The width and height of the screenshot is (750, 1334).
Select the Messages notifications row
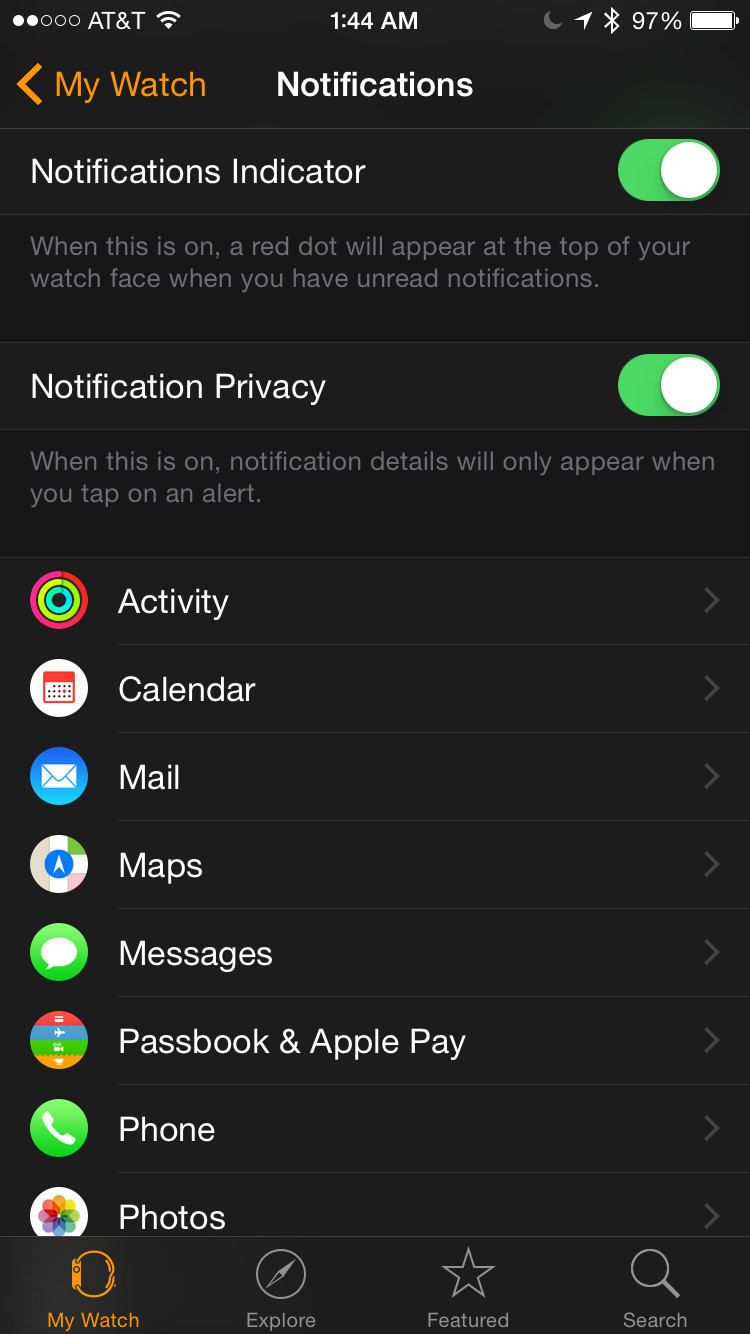point(375,953)
